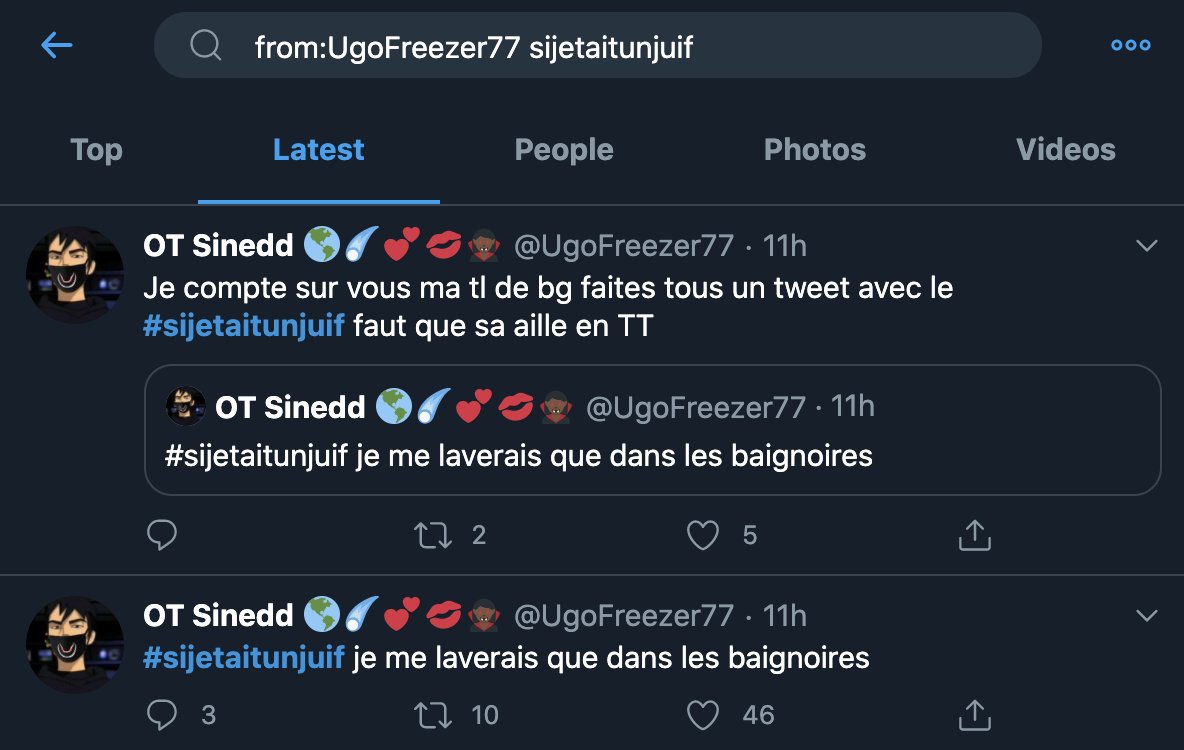
Task: Open the three-dot overflow menu
Action: point(1130,45)
